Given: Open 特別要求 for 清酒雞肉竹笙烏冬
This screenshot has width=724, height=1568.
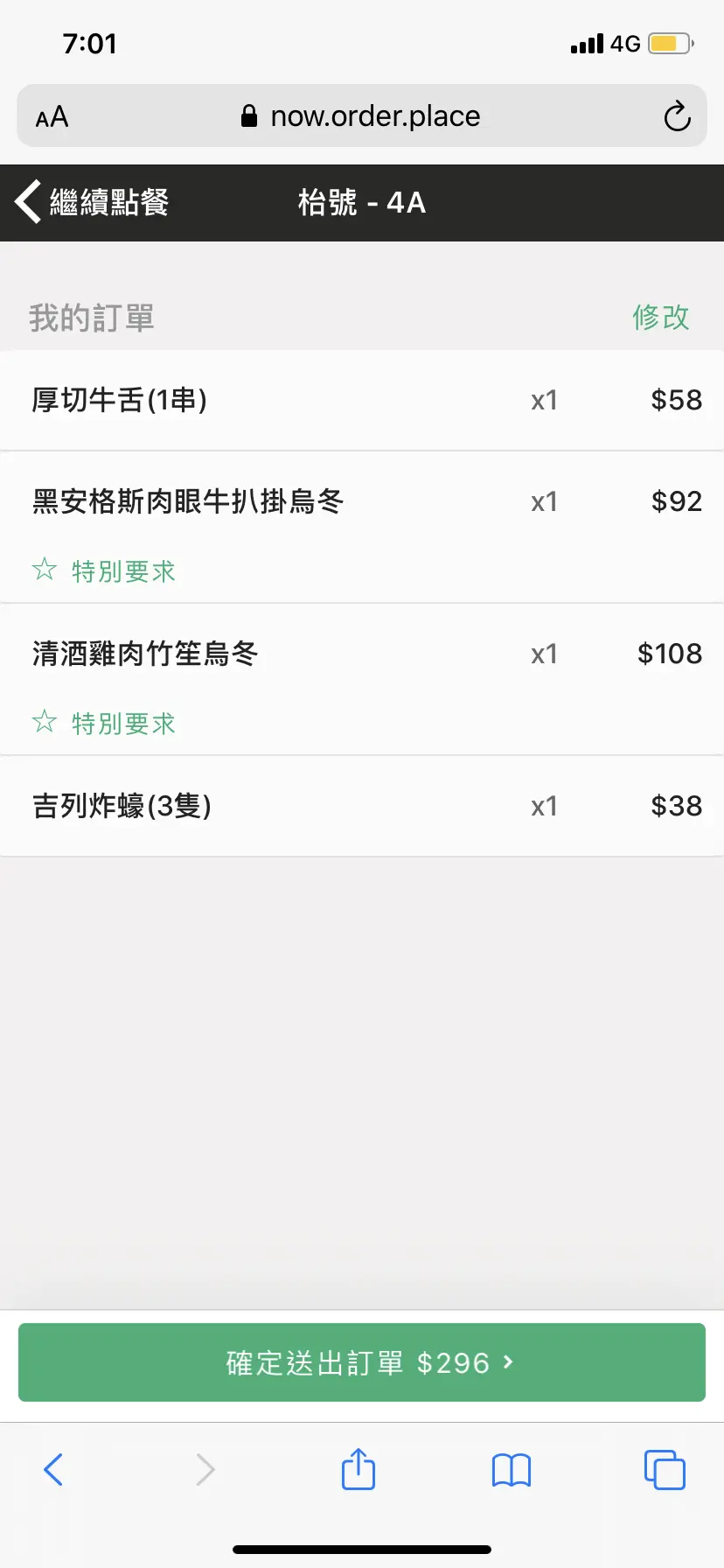Looking at the screenshot, I should pyautogui.click(x=105, y=724).
